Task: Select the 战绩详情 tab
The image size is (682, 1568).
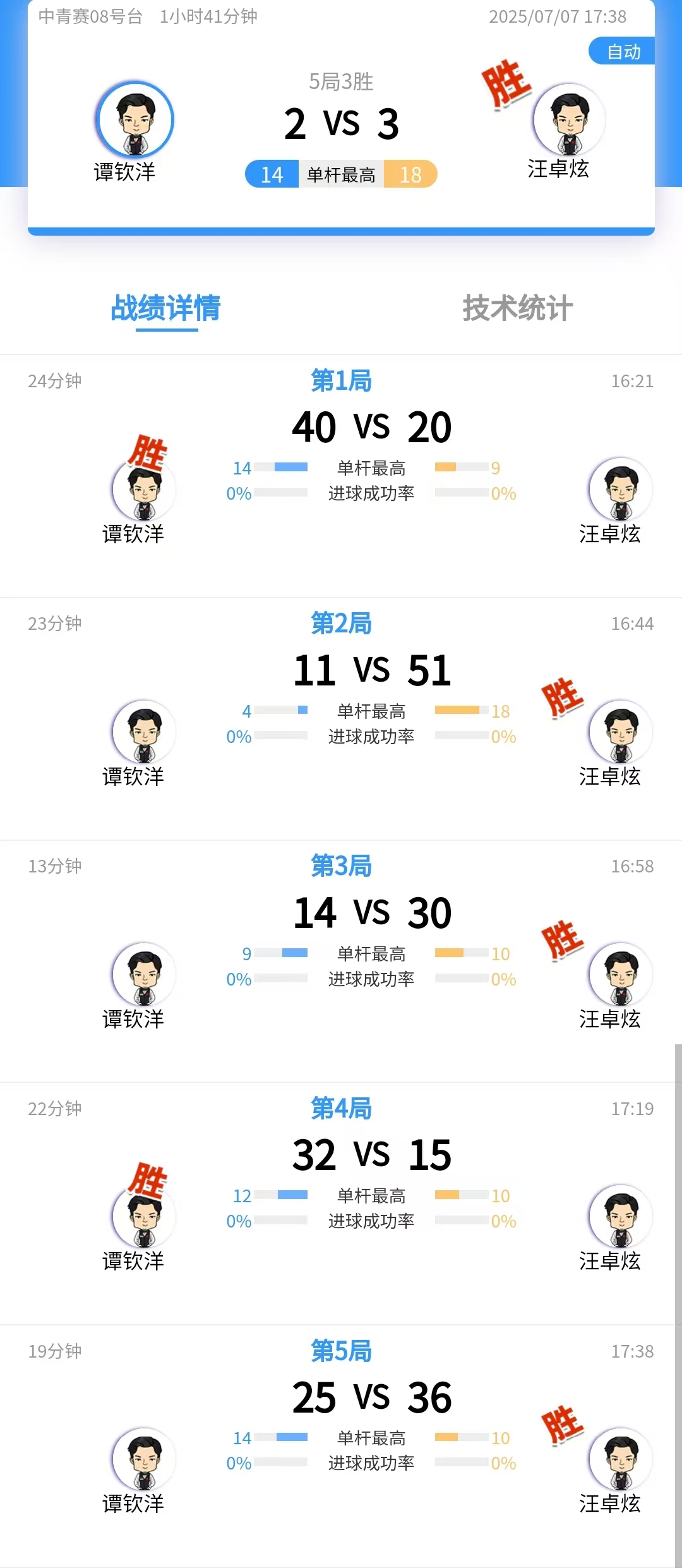Action: click(165, 308)
